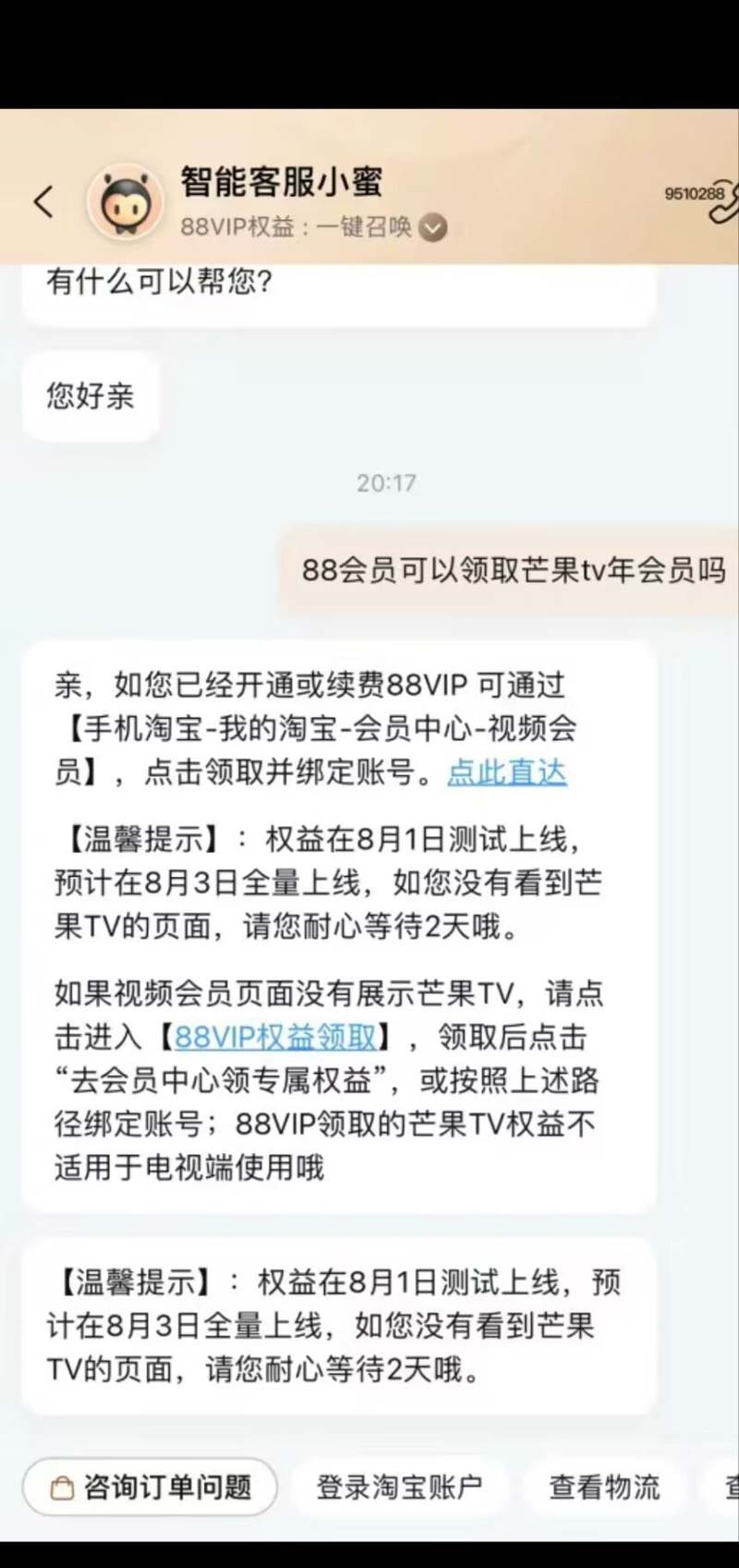Image resolution: width=739 pixels, height=1568 pixels.
Task: Open the 点此直达 link
Action: (506, 772)
